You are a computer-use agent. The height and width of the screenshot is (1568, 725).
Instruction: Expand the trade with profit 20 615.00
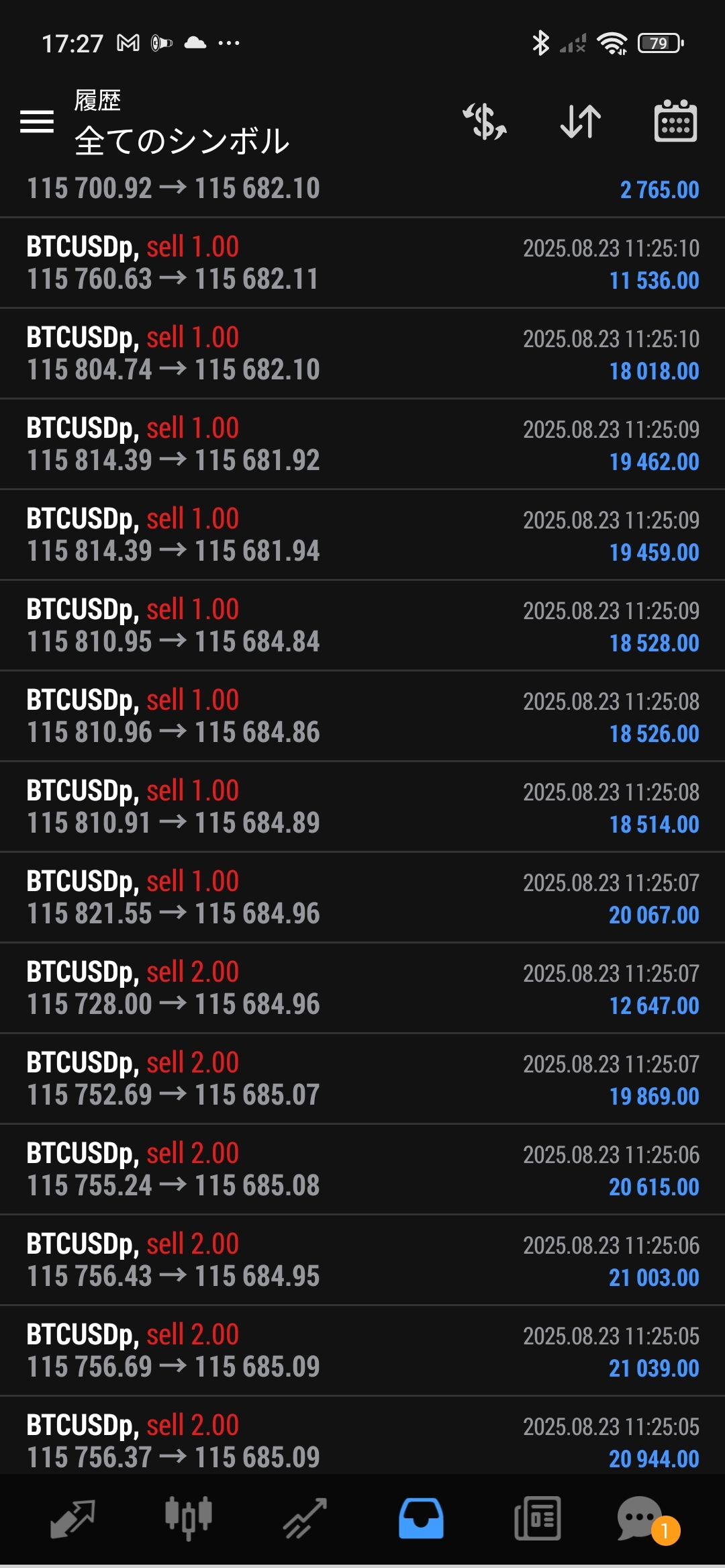(x=362, y=1170)
